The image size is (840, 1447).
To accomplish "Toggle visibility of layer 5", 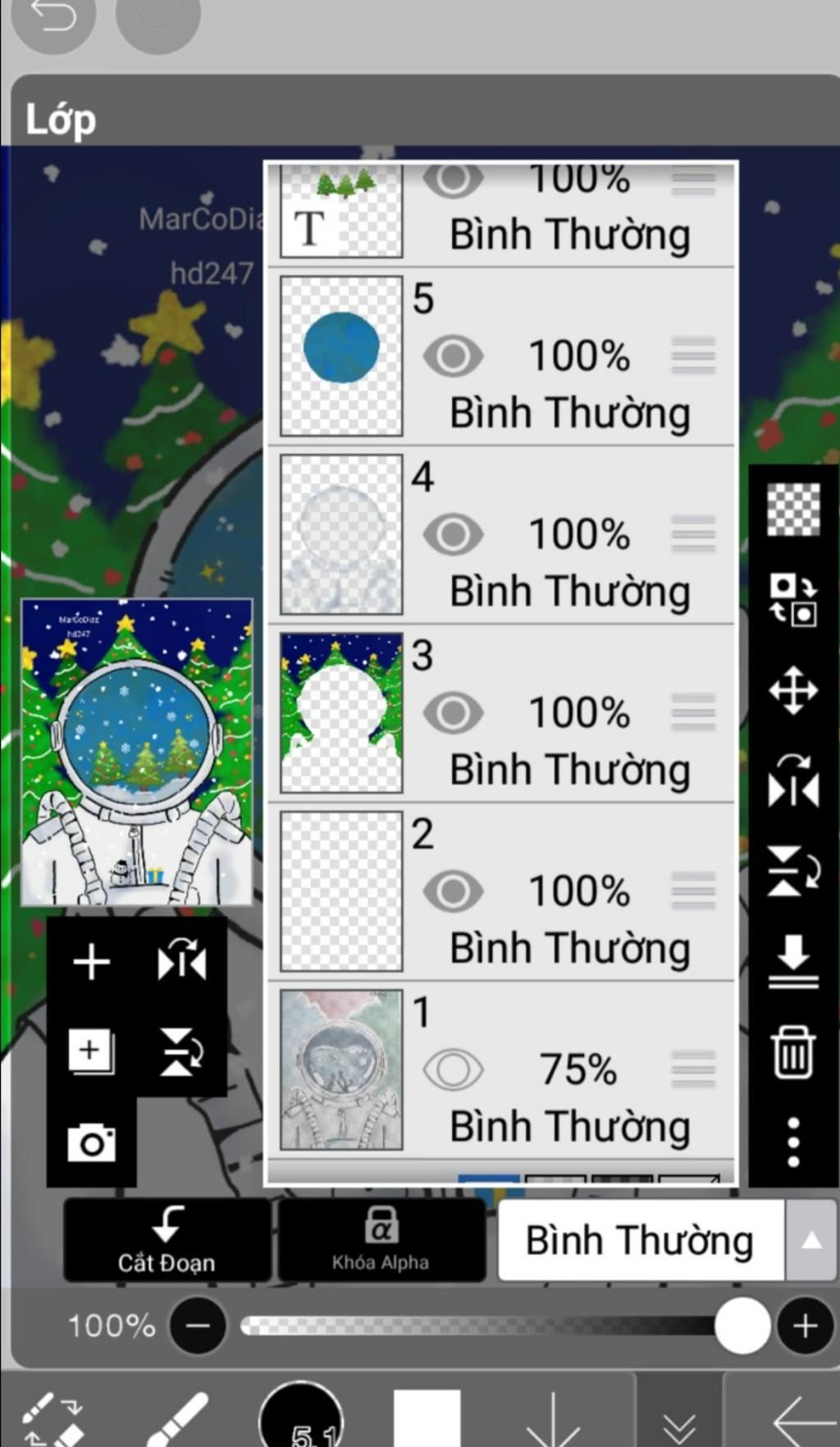I will coord(453,356).
